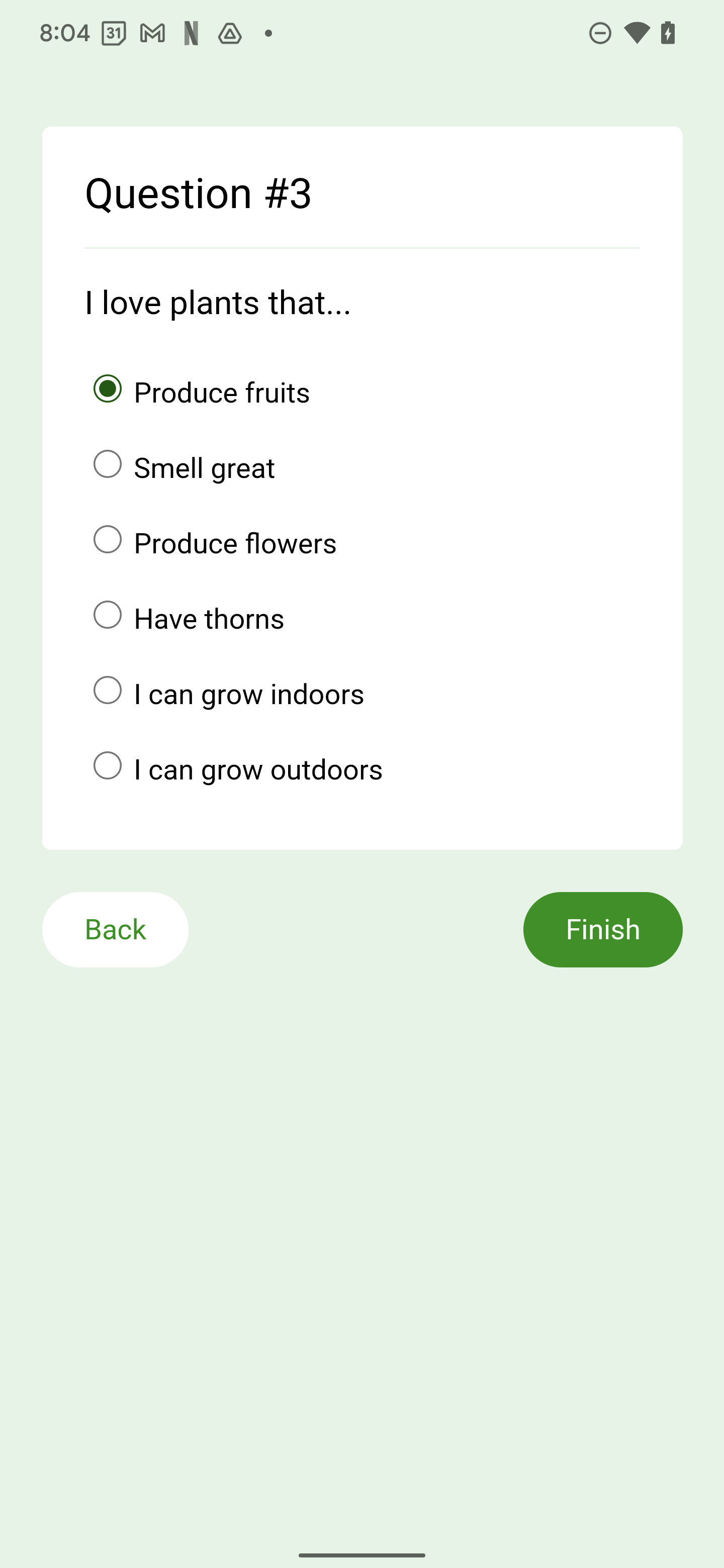Tap the Netflix notification icon
Screen dimensions: 724x1568
point(191,34)
